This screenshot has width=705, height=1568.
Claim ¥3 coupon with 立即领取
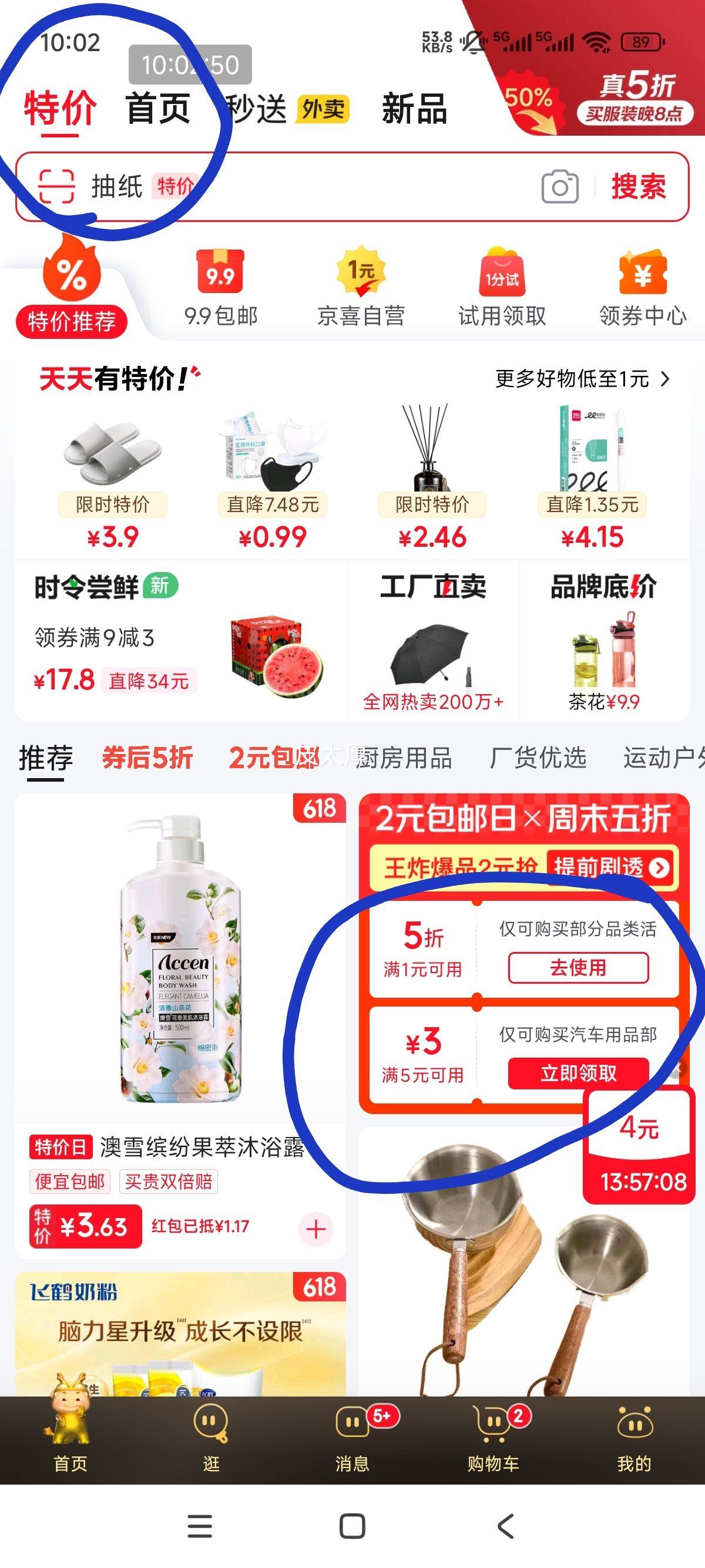coord(578,1073)
